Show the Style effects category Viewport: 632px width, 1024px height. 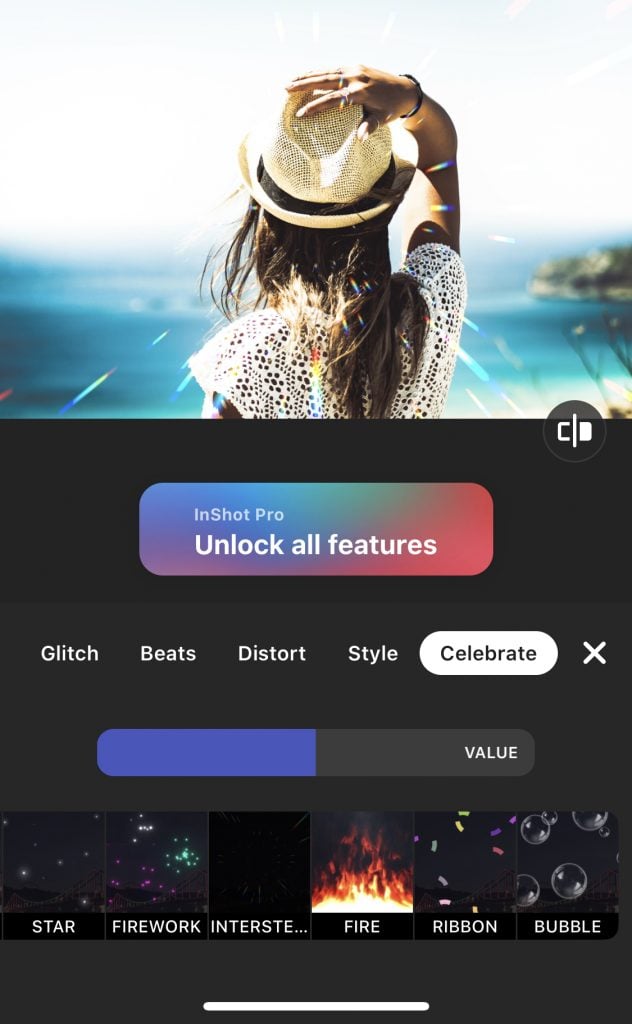pos(373,653)
